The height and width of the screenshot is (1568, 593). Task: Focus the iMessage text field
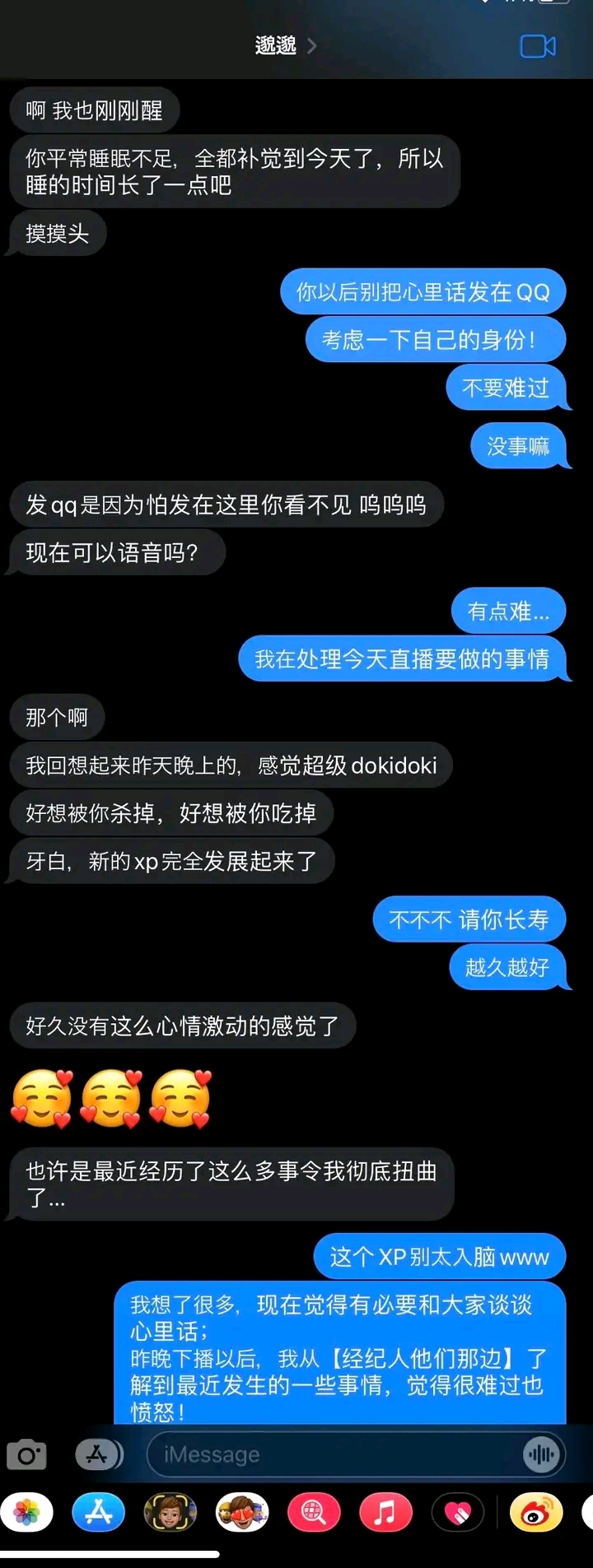click(x=329, y=1454)
